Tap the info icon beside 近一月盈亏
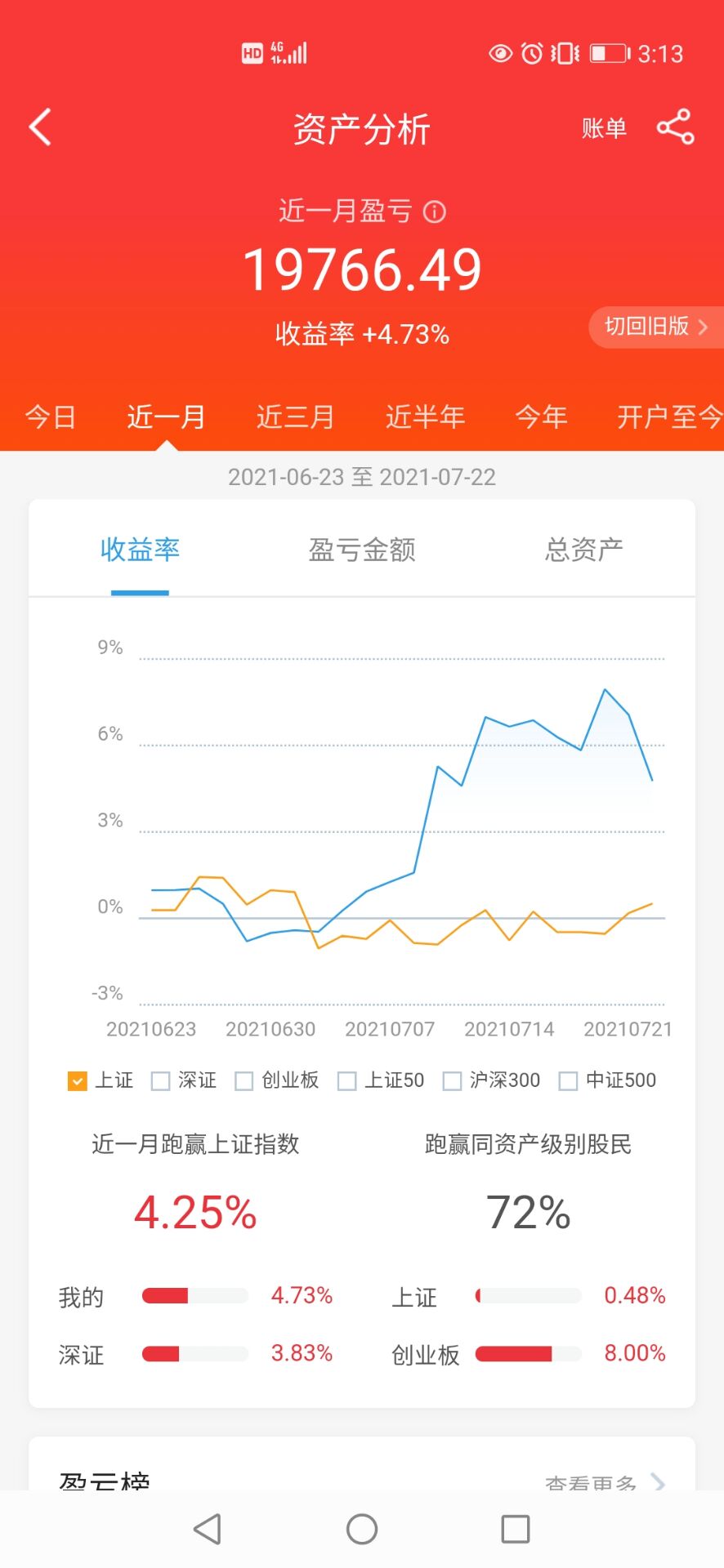 (x=435, y=212)
